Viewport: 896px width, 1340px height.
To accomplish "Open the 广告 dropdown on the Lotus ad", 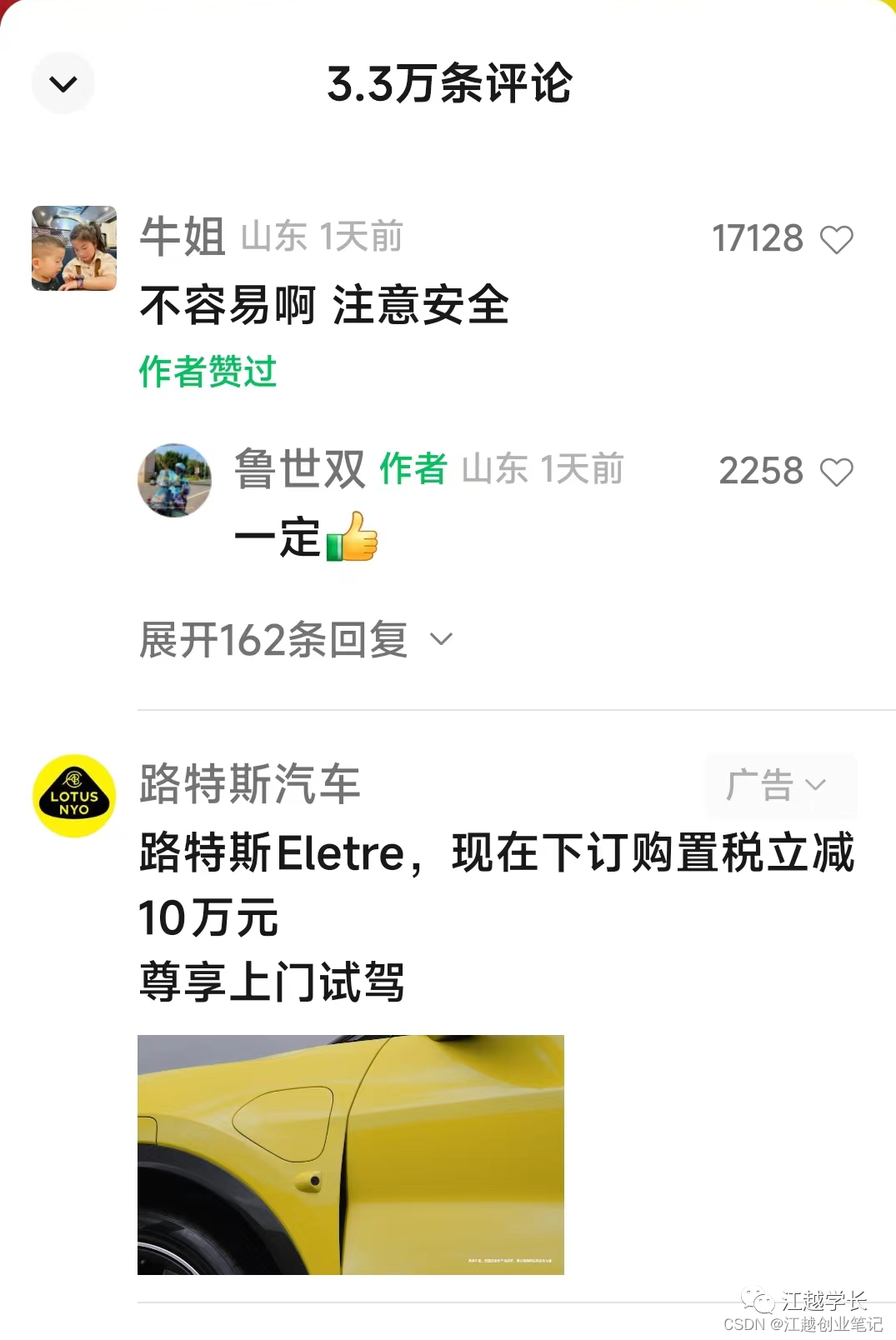I will [x=780, y=785].
